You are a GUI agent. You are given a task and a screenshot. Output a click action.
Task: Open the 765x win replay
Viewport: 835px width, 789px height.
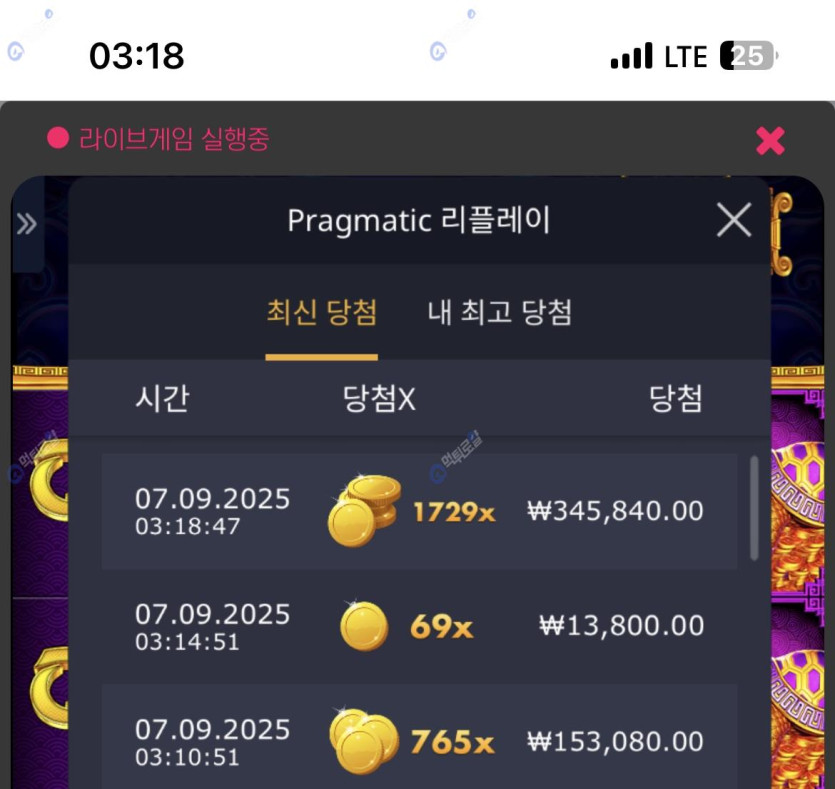(420, 741)
